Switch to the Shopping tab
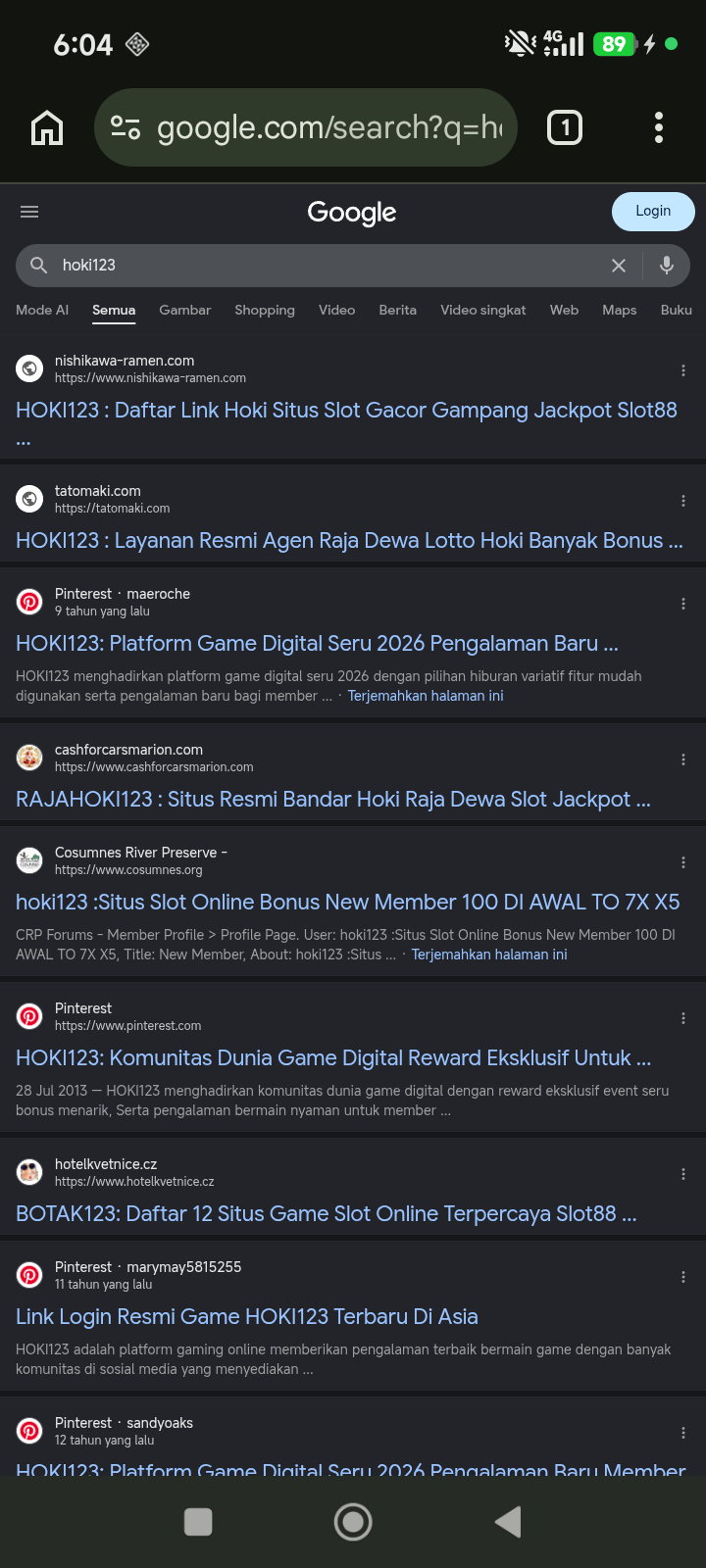The height and width of the screenshot is (1568, 706). pyautogui.click(x=265, y=310)
